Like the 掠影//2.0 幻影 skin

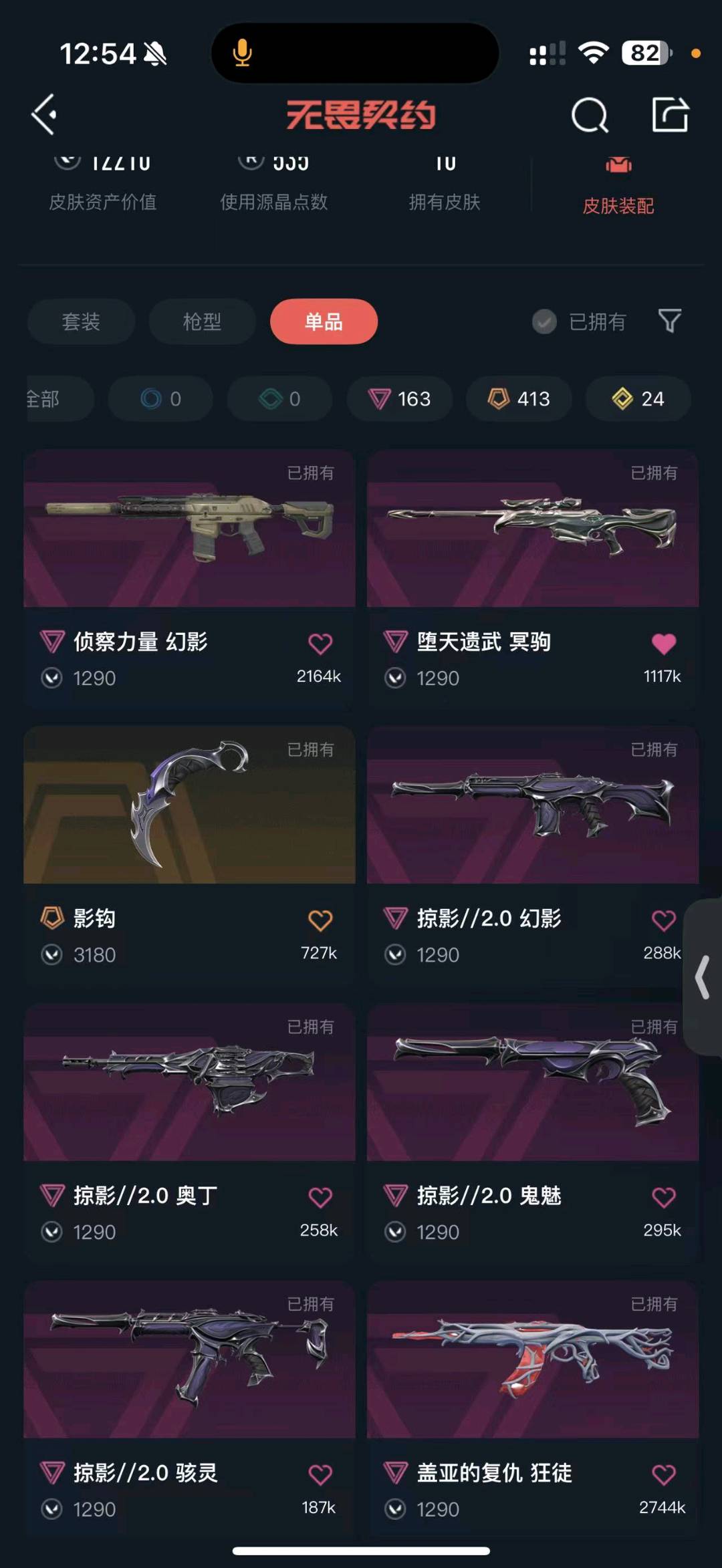(663, 920)
